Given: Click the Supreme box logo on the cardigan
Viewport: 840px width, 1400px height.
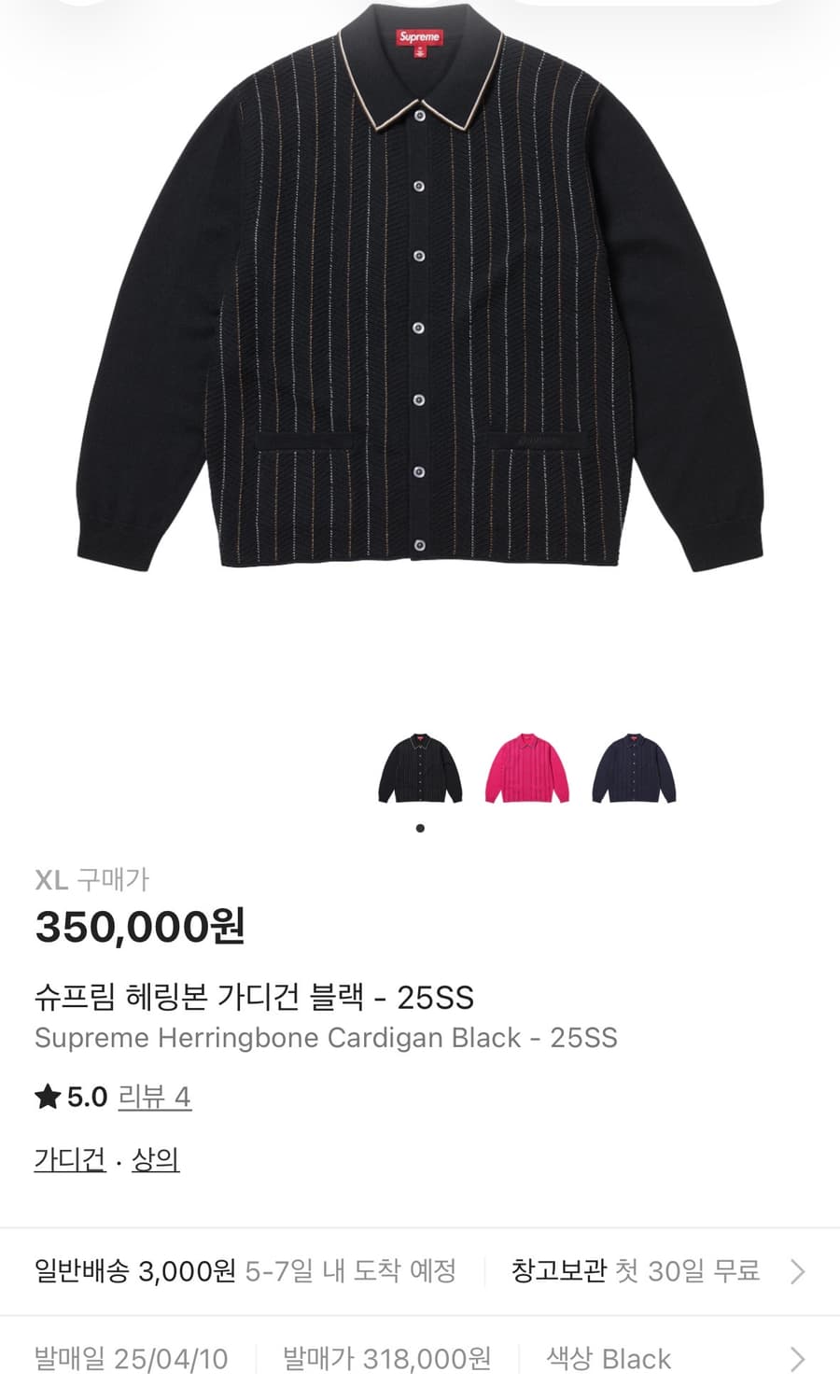Looking at the screenshot, I should (x=421, y=35).
